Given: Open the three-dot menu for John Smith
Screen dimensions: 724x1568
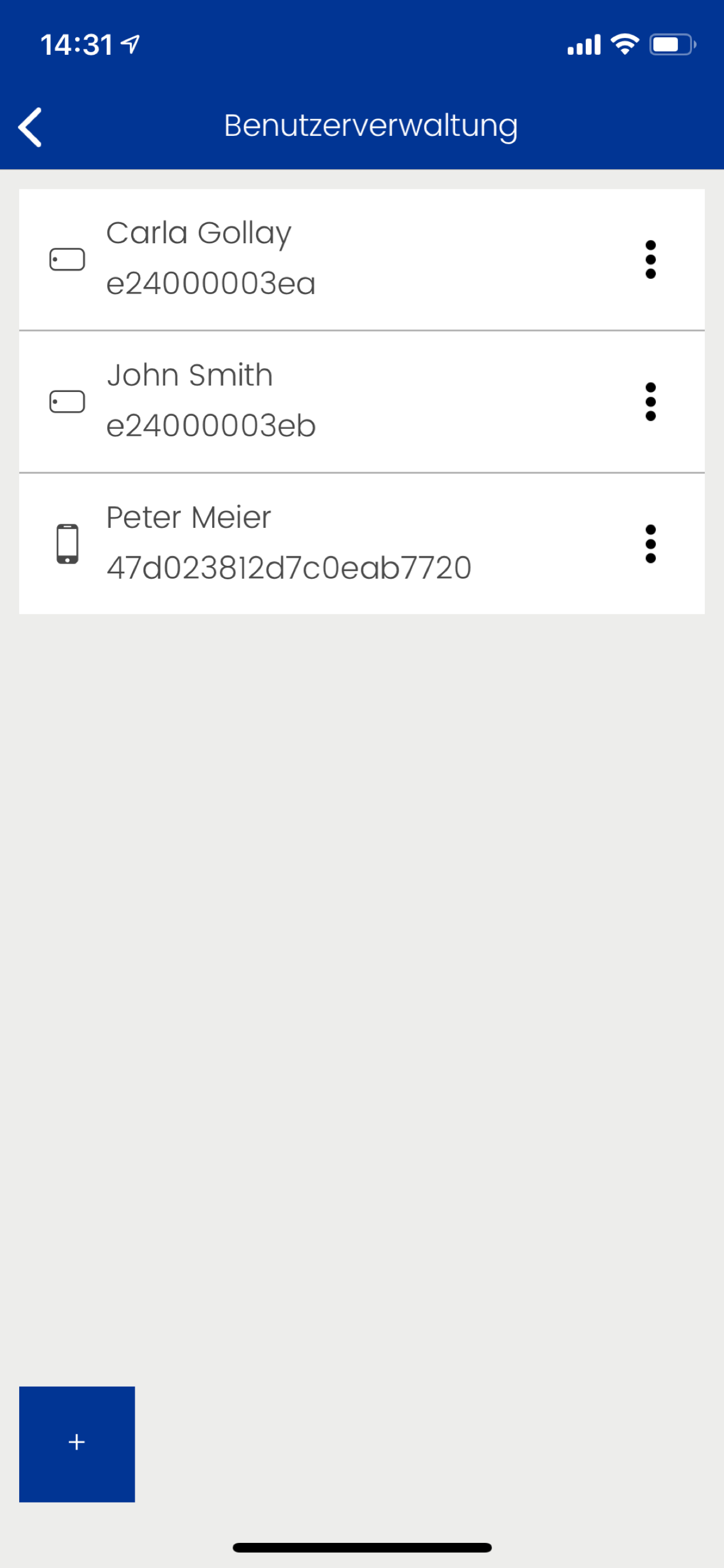Looking at the screenshot, I should coord(651,401).
